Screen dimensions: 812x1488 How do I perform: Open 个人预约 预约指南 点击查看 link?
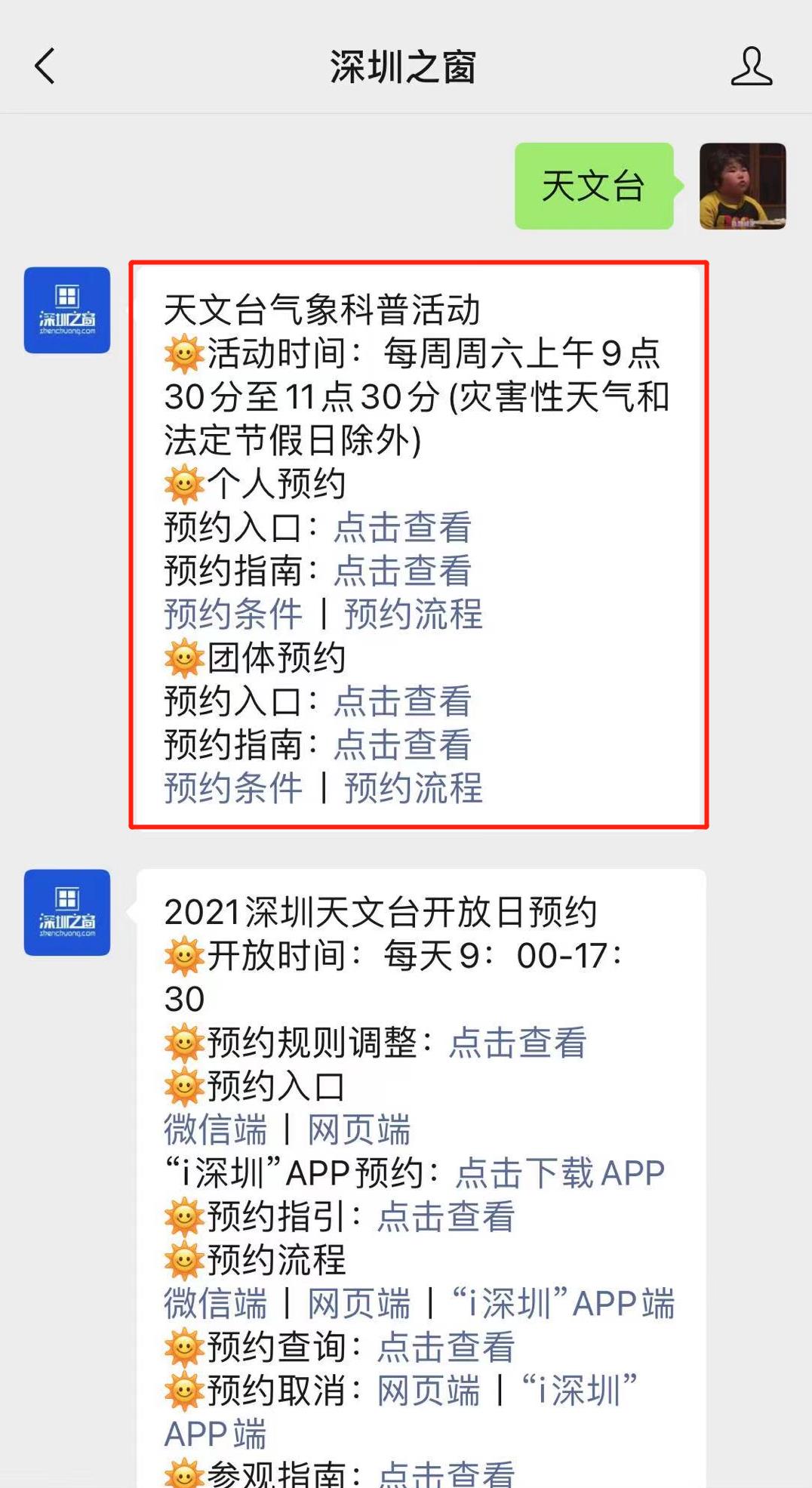tap(402, 571)
